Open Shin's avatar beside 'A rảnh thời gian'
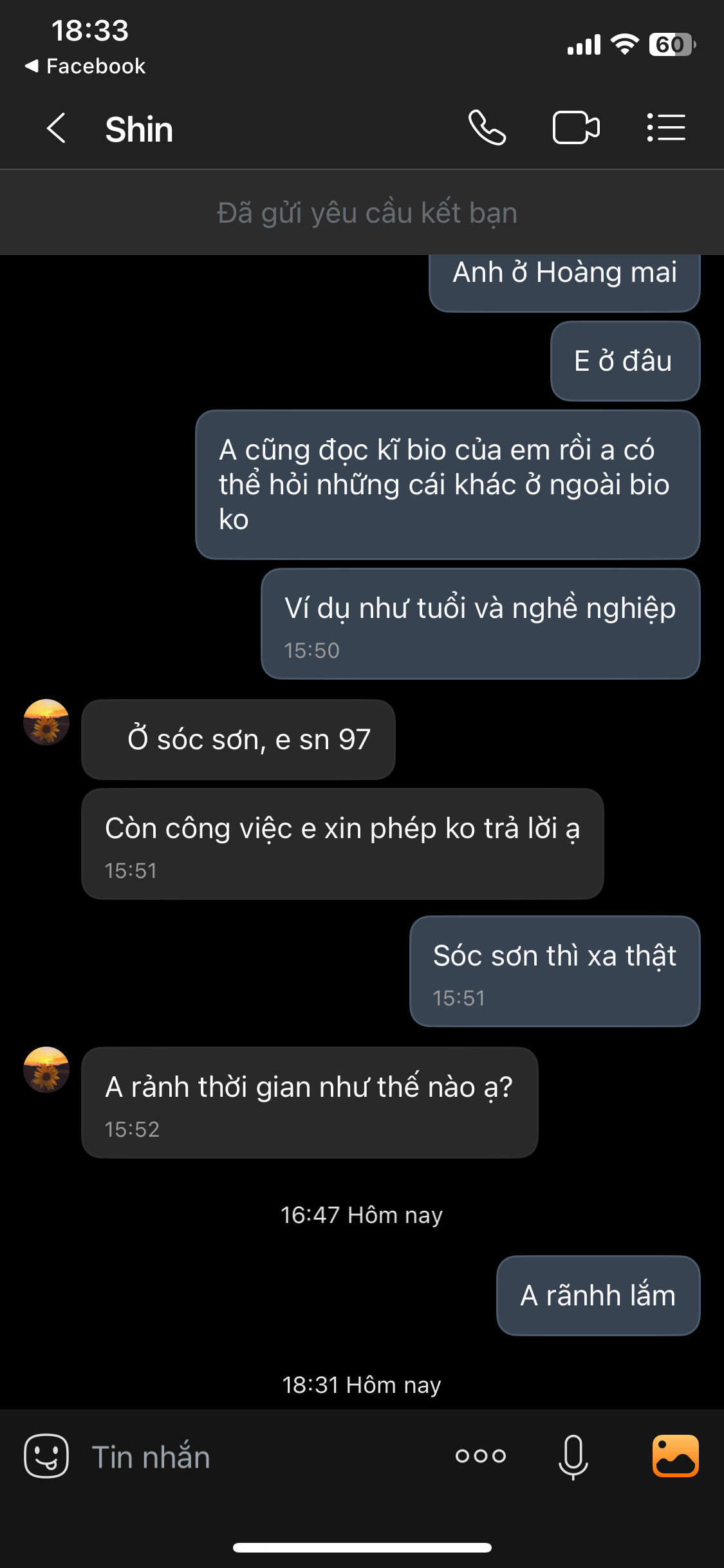Viewport: 724px width, 1568px height. (x=46, y=1070)
